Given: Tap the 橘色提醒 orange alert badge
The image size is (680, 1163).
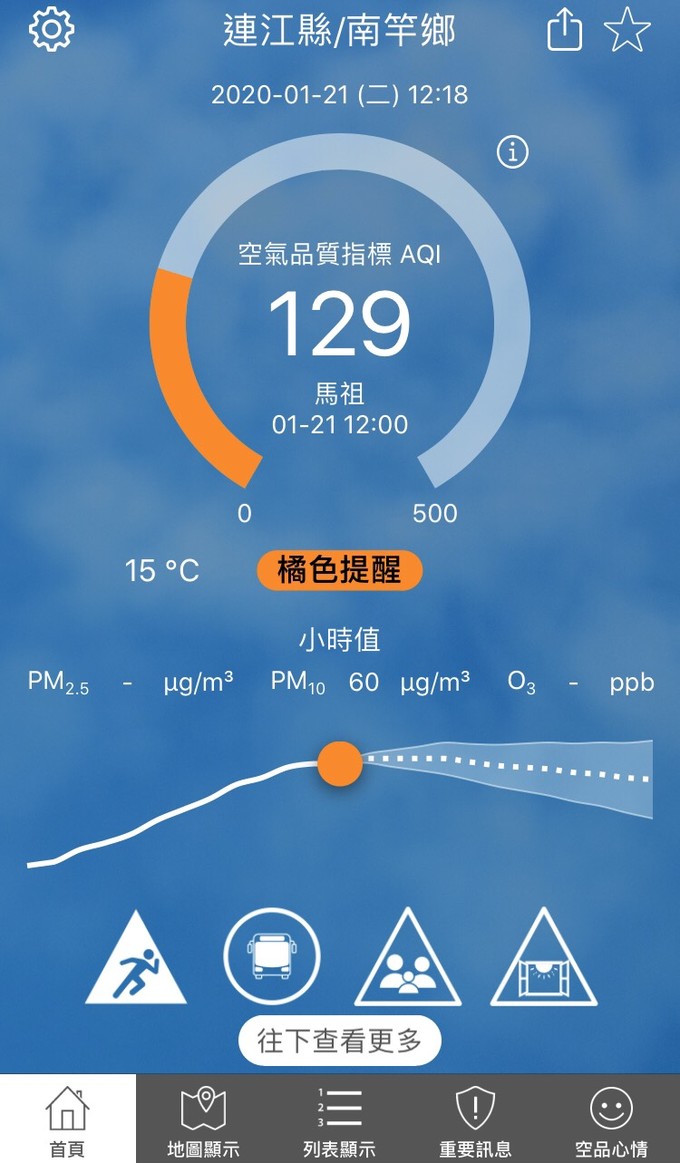Looking at the screenshot, I should (340, 571).
